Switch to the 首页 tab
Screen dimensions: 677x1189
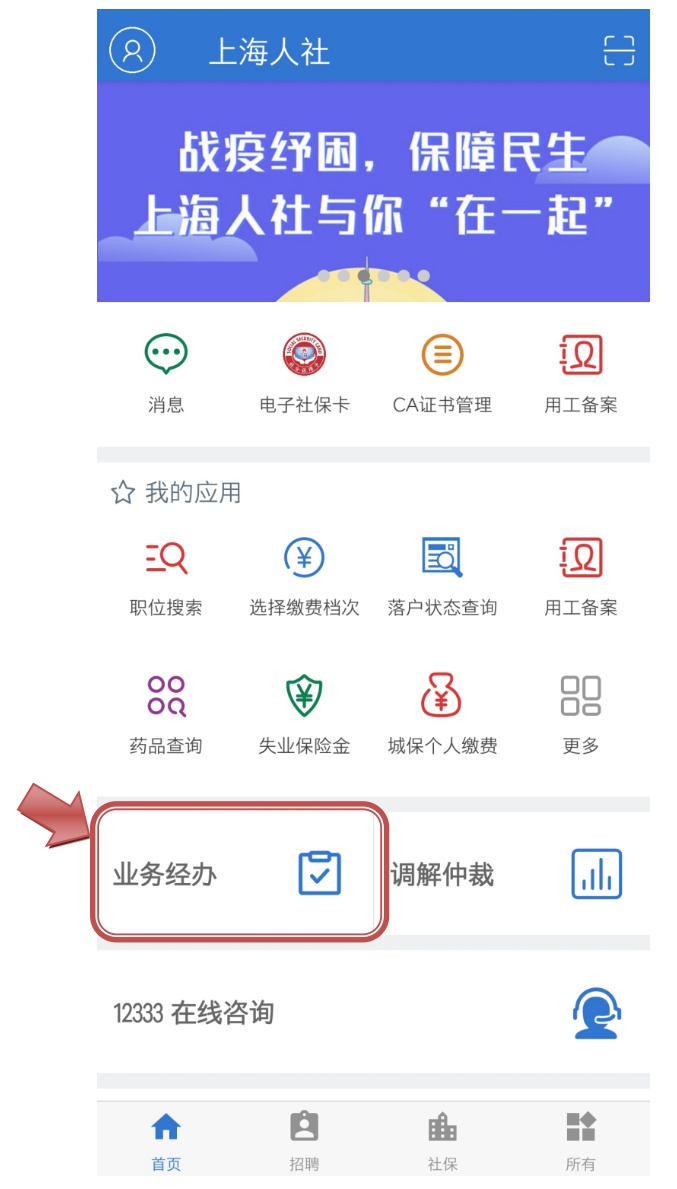166,1141
